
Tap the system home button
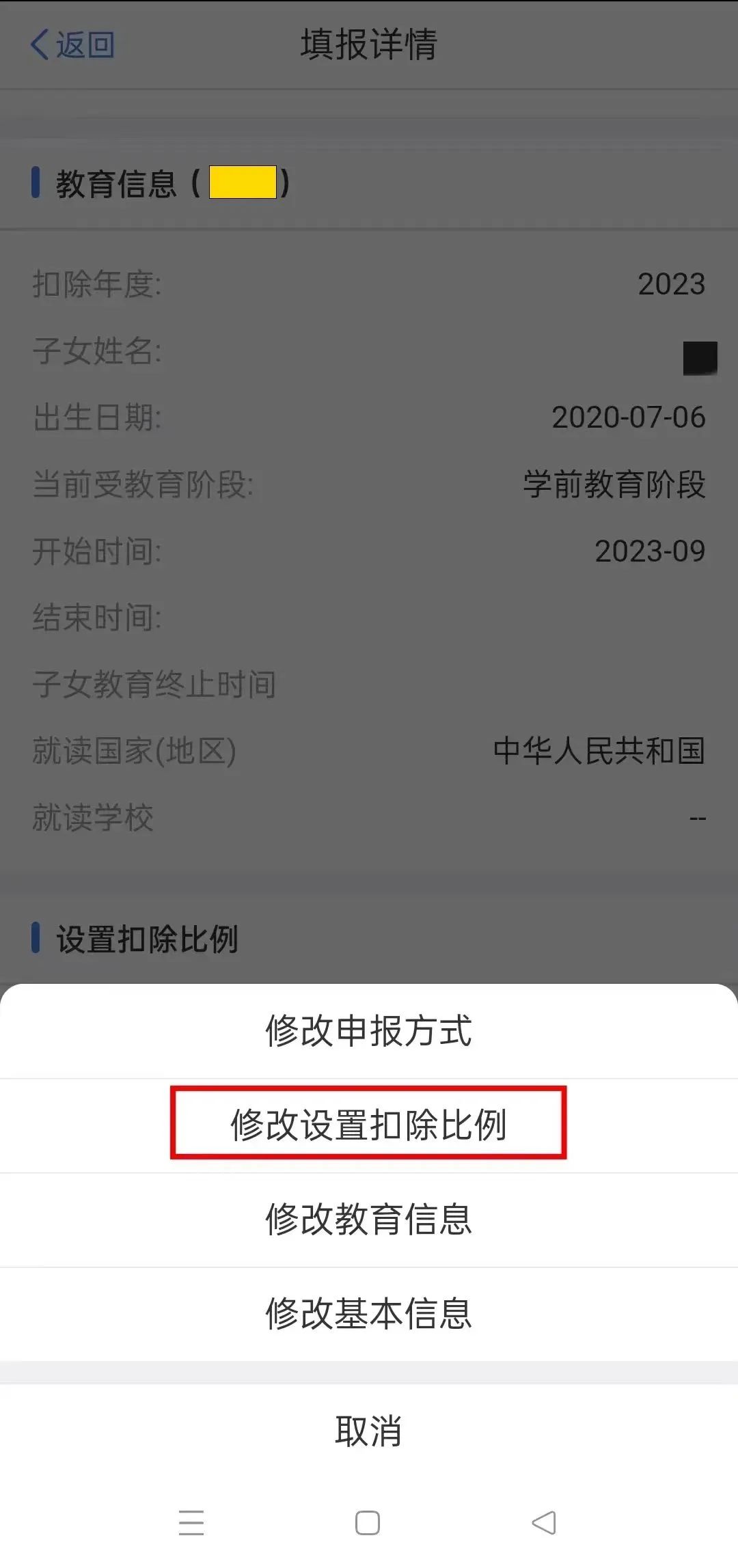coord(368,1522)
